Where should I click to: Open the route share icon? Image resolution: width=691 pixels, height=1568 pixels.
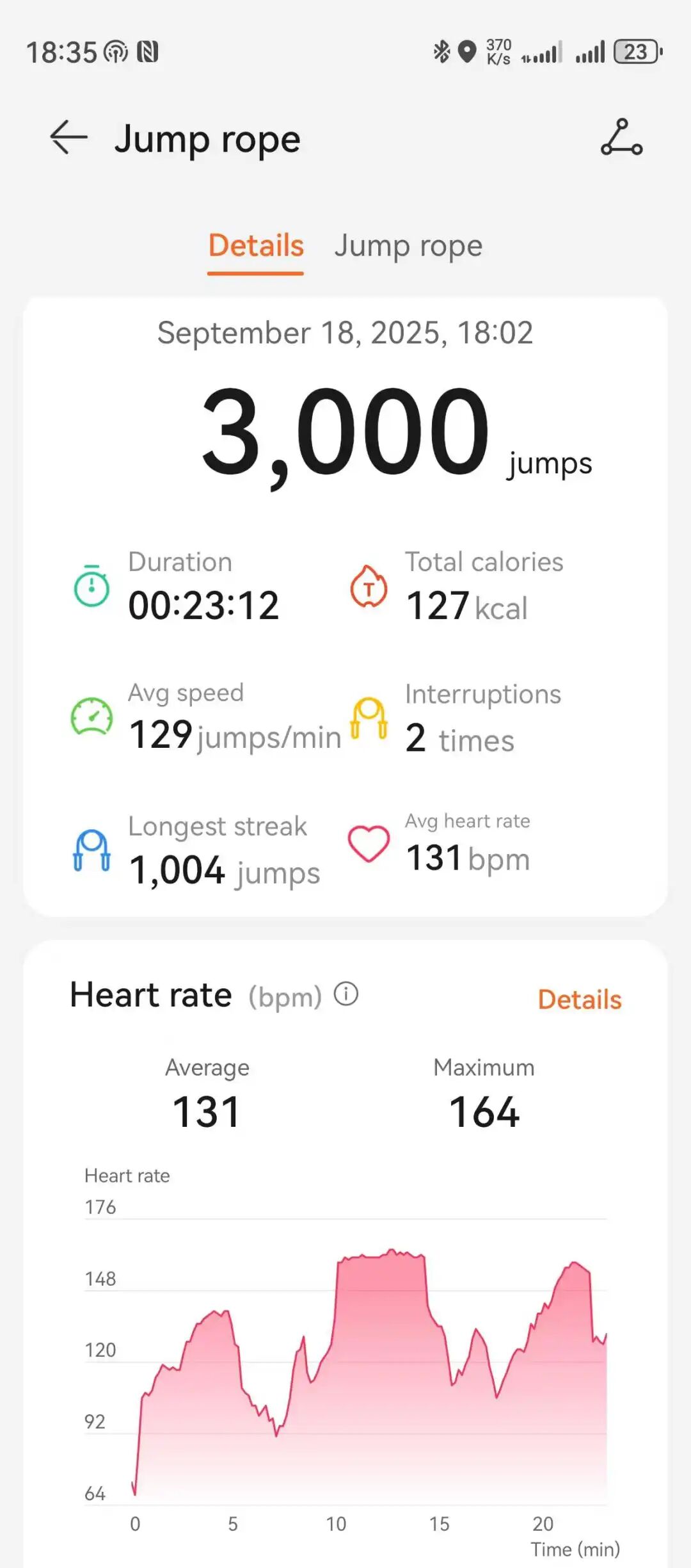point(621,137)
